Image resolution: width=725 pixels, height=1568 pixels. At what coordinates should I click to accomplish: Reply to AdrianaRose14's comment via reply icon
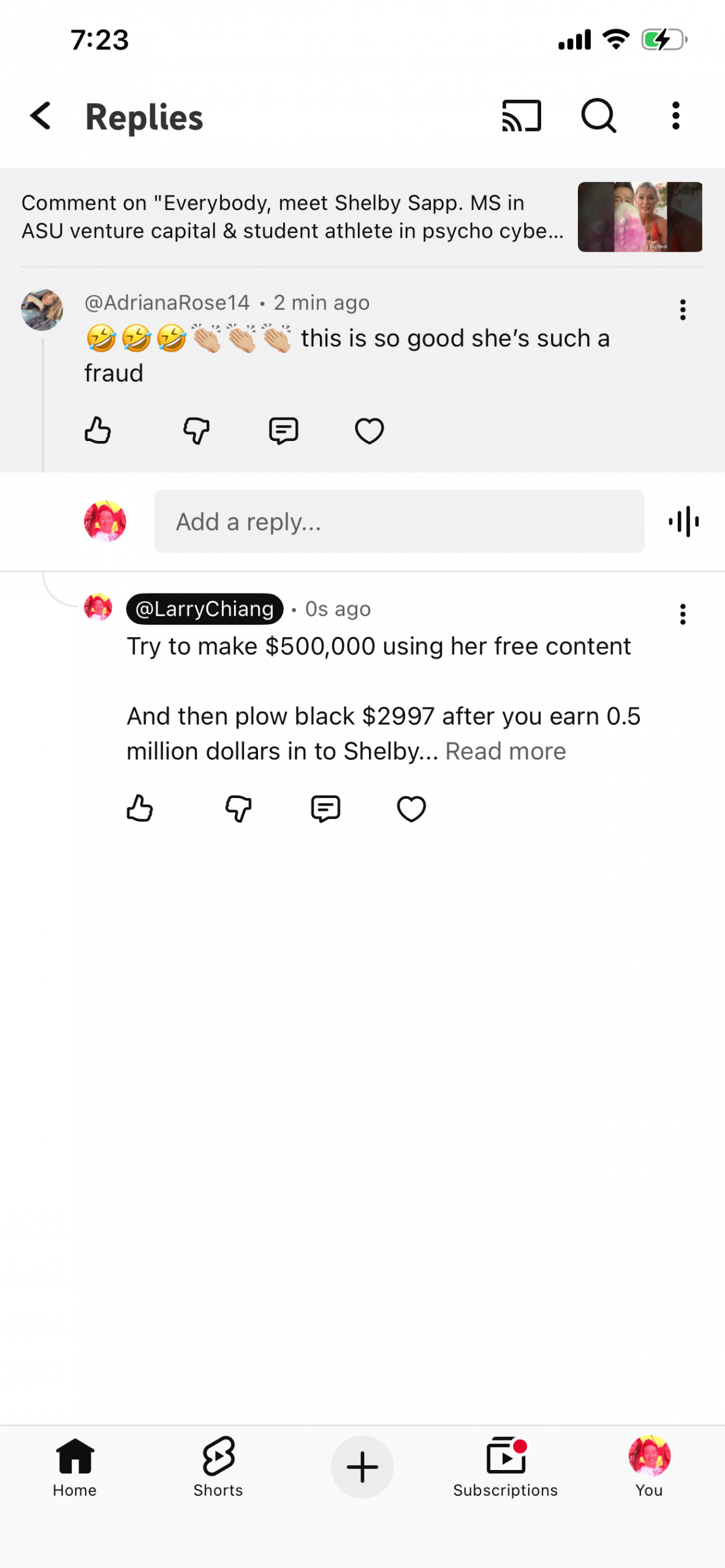coord(283,430)
